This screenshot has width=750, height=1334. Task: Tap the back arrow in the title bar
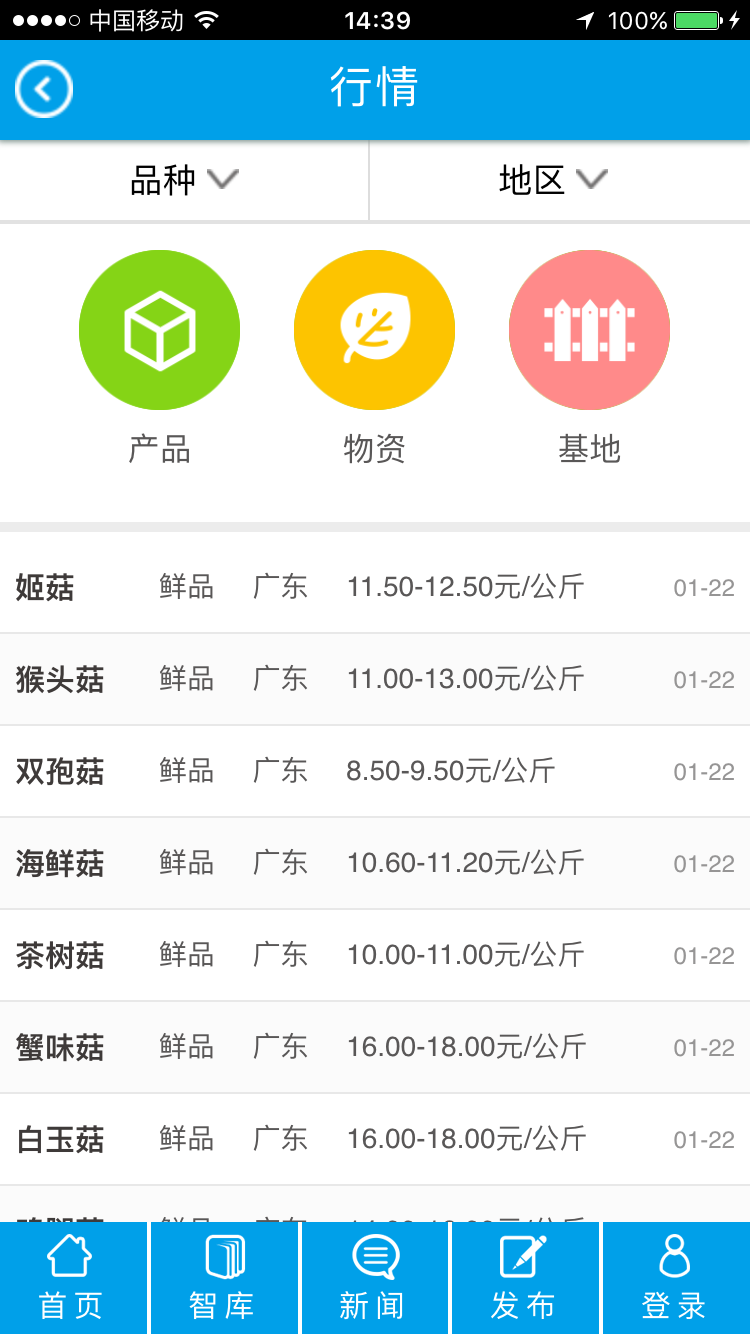[x=43, y=89]
